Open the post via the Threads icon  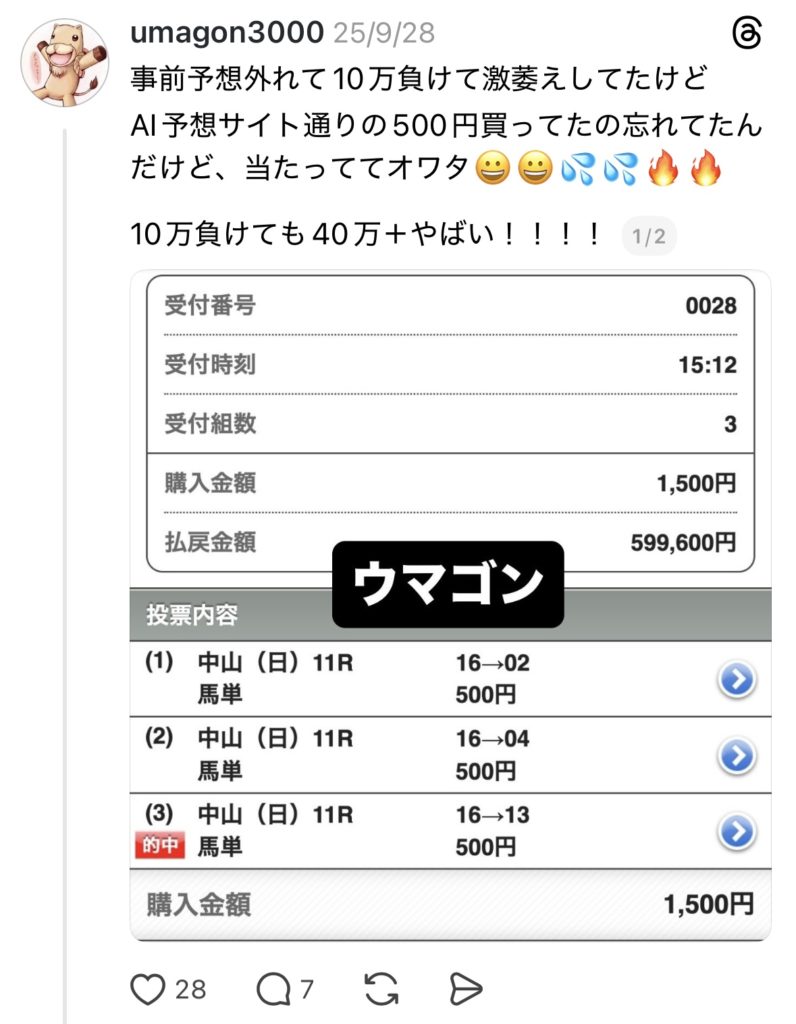[746, 34]
